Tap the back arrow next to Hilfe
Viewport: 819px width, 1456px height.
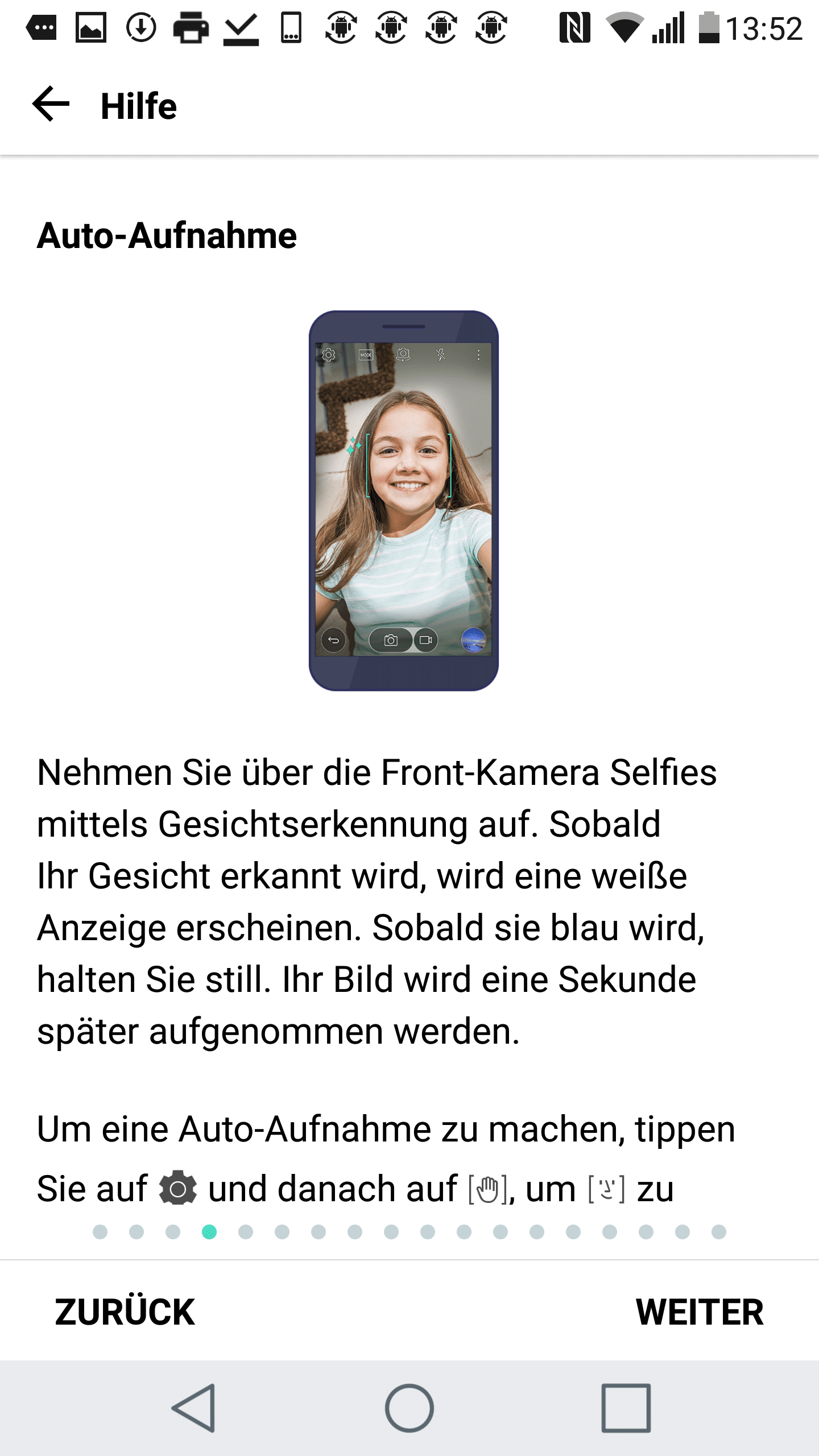click(x=51, y=105)
